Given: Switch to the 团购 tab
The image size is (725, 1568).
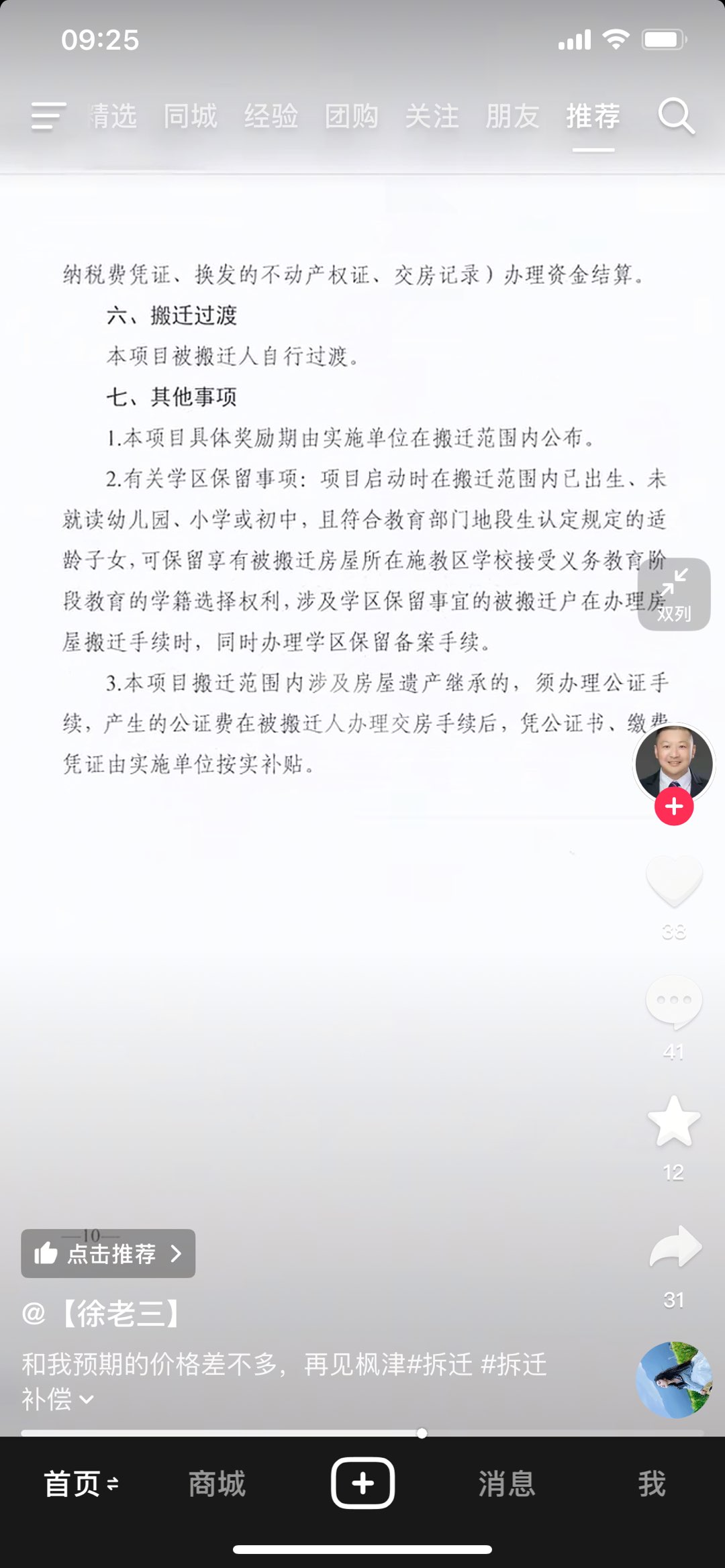Looking at the screenshot, I should 352,116.
